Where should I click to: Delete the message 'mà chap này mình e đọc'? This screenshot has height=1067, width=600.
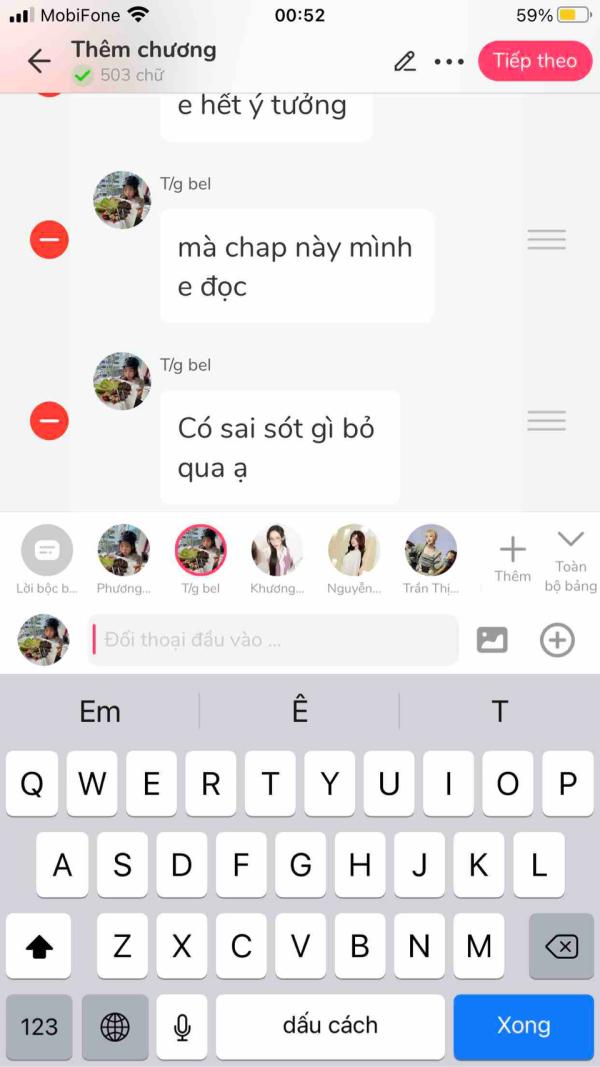click(x=49, y=240)
